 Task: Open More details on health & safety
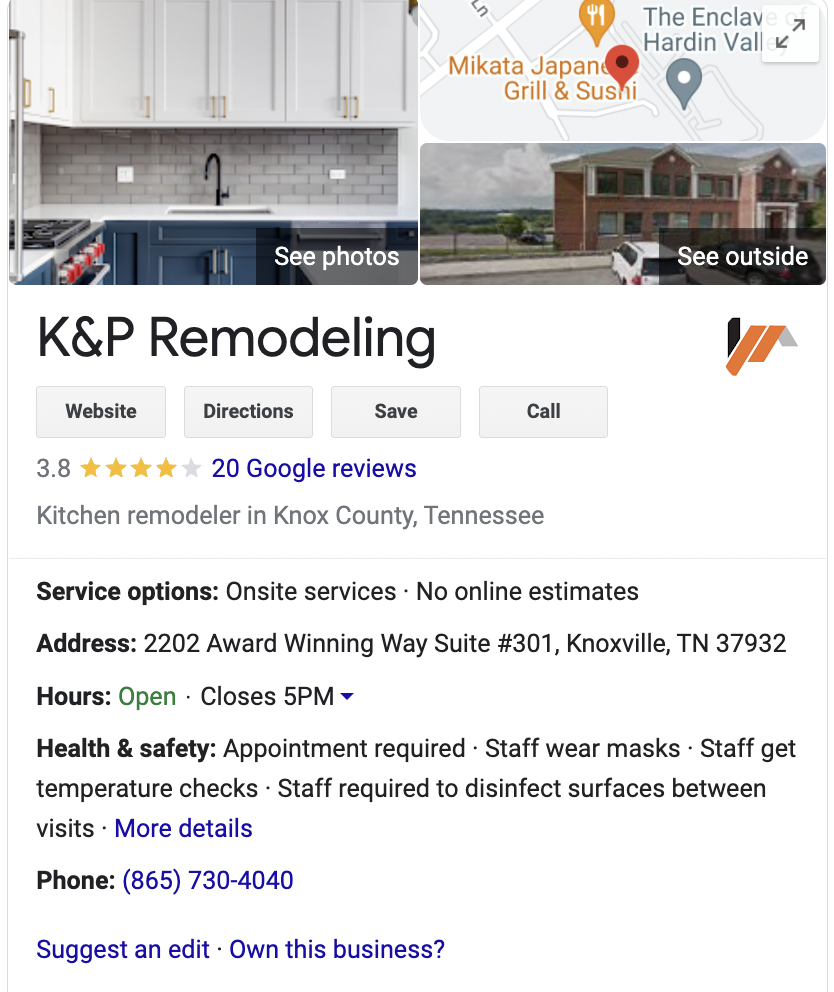click(x=183, y=828)
